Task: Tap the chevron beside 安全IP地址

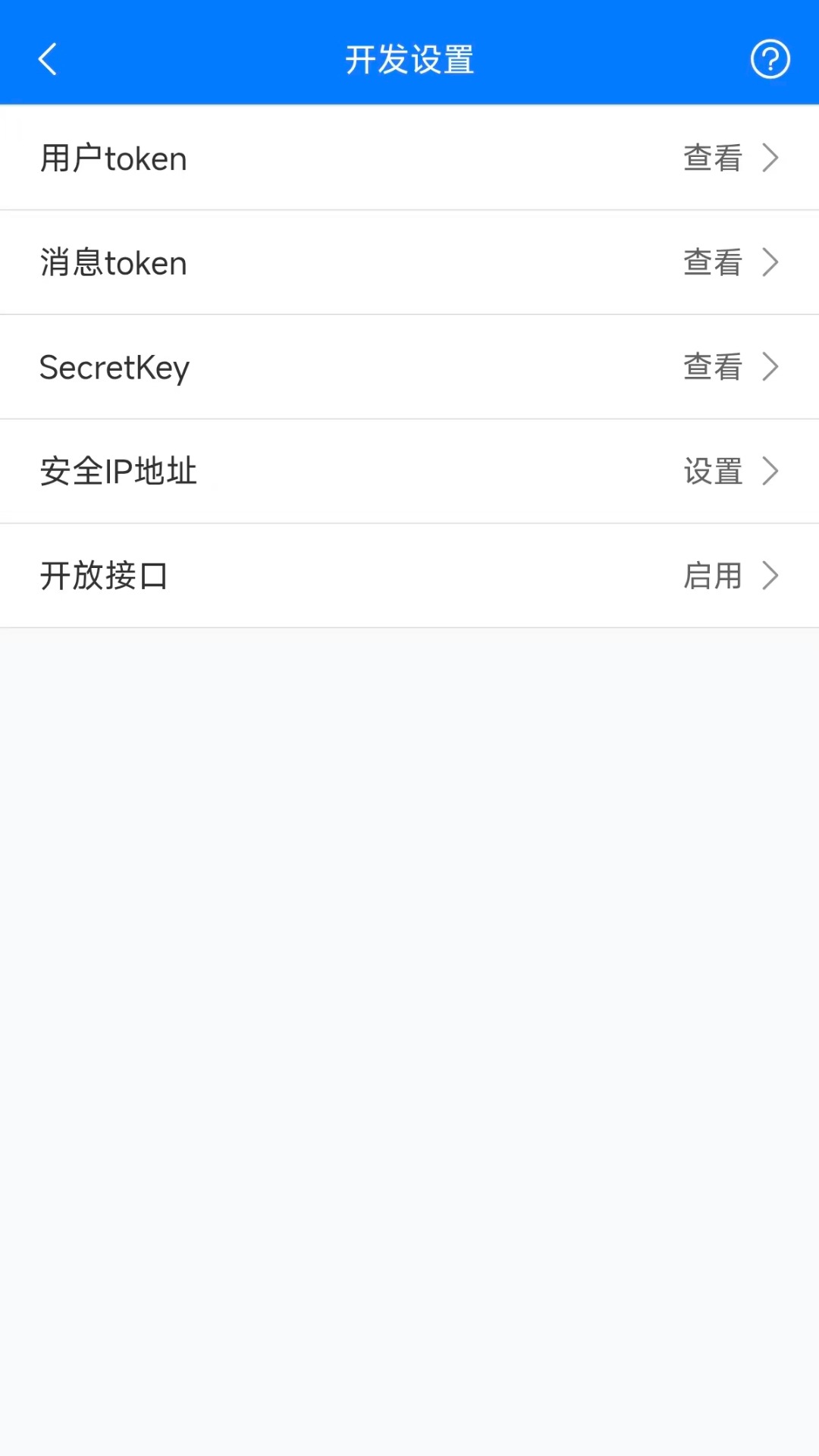Action: [771, 471]
